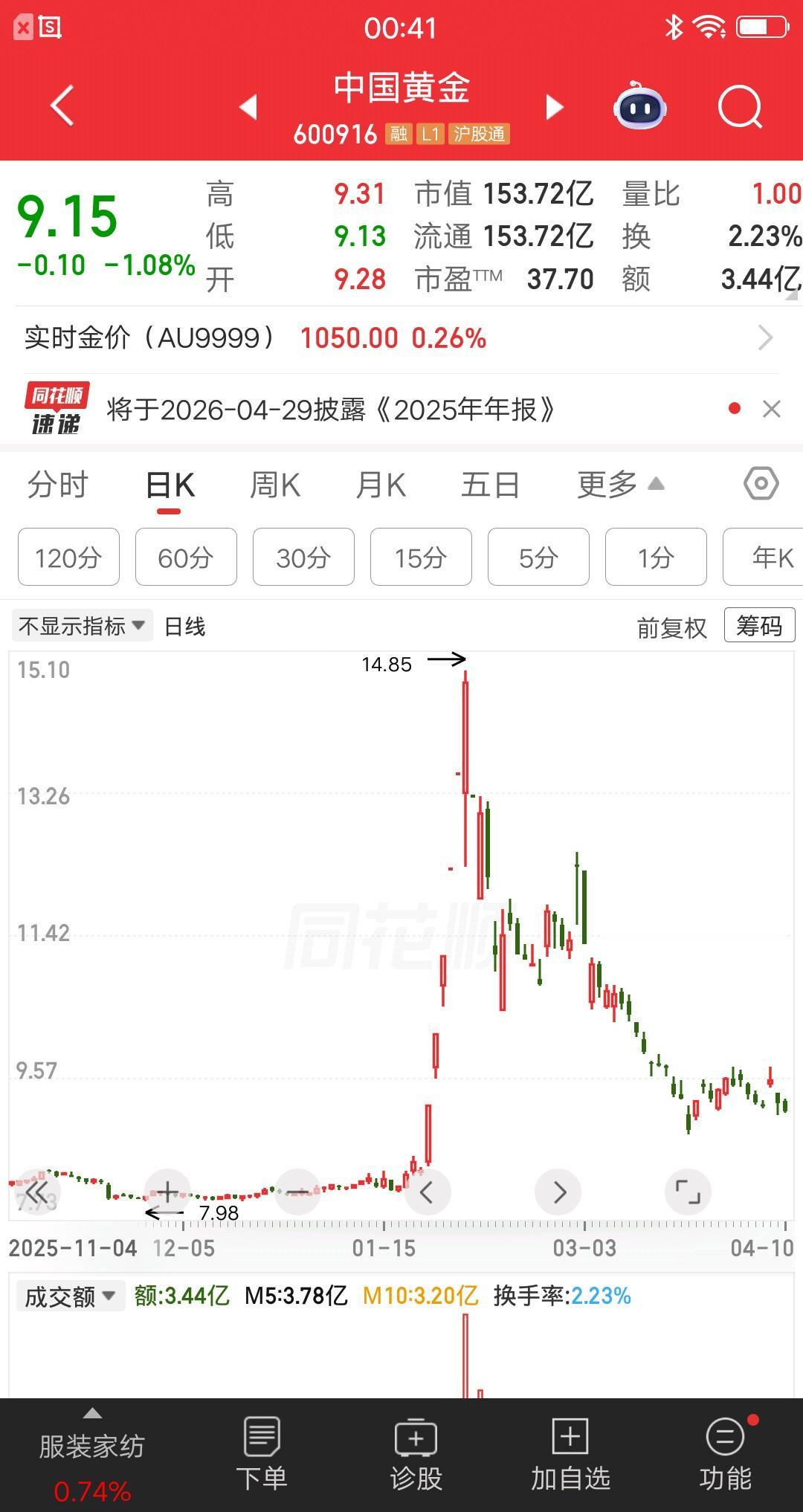Dismiss the 2025年年报 announcement banner
The image size is (803, 1512).
[x=771, y=410]
